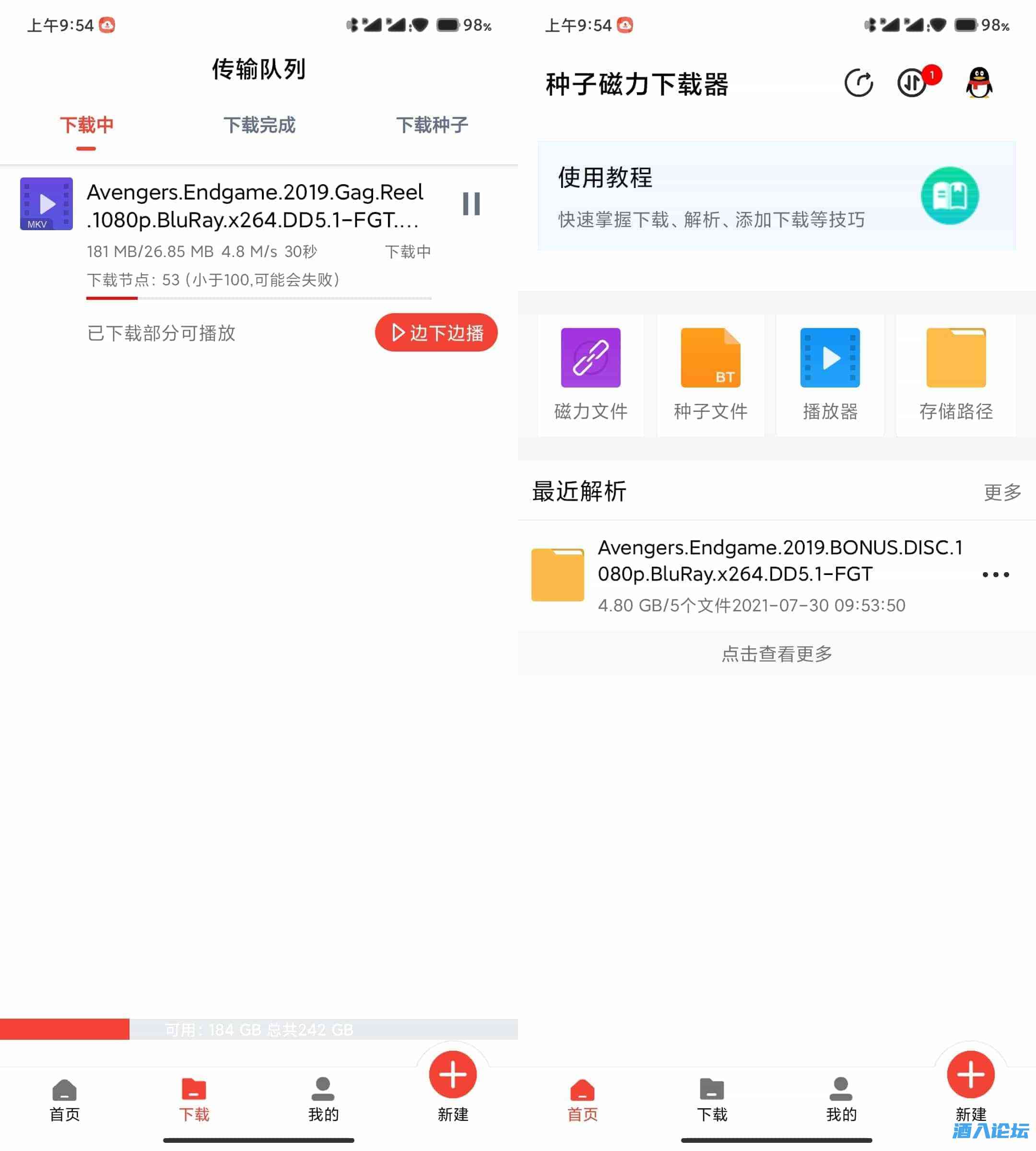
Task: Tap the 边下边播 button
Action: coord(436,332)
